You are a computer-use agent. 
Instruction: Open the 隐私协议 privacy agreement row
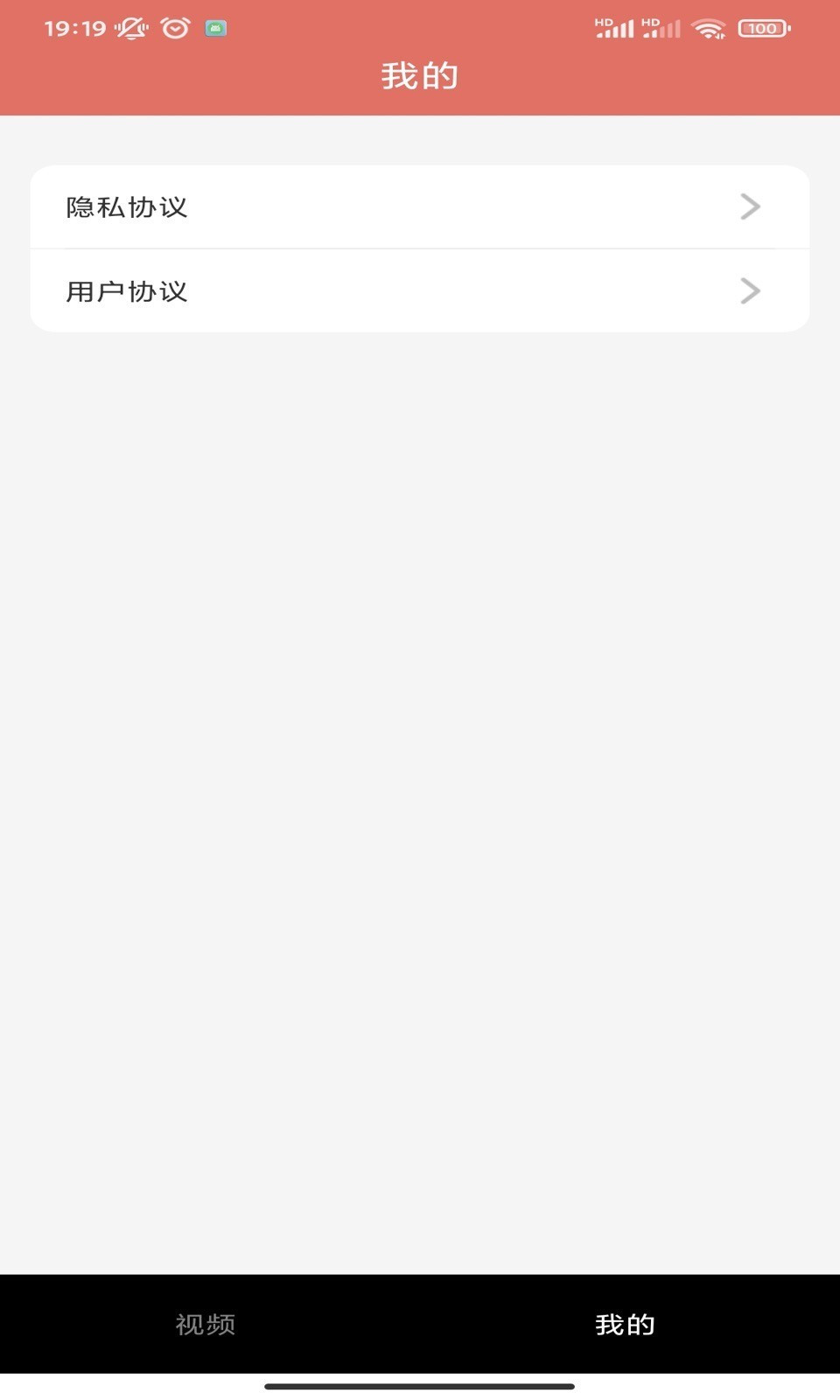pyautogui.click(x=418, y=207)
